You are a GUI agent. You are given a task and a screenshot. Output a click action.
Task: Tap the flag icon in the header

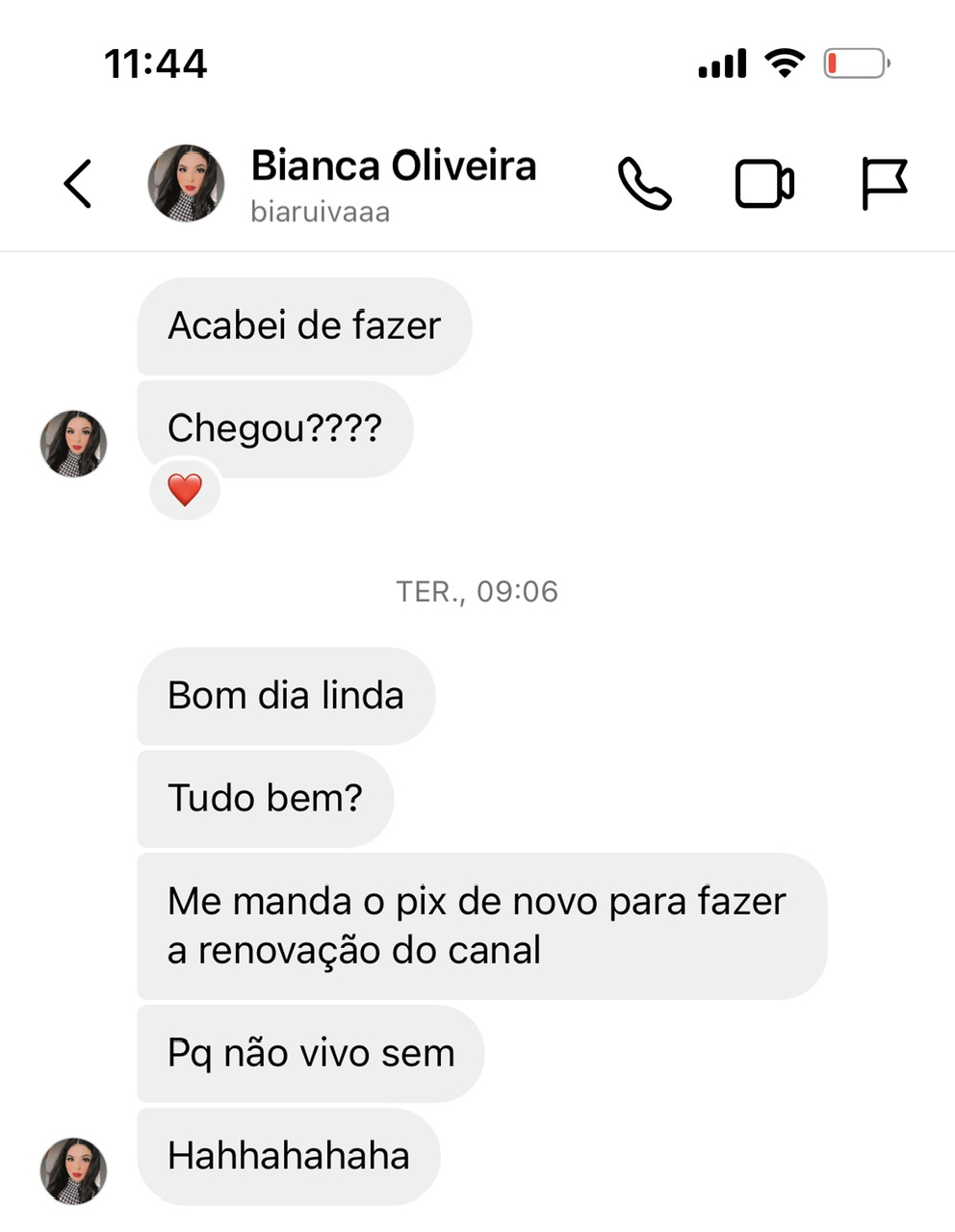(x=884, y=183)
